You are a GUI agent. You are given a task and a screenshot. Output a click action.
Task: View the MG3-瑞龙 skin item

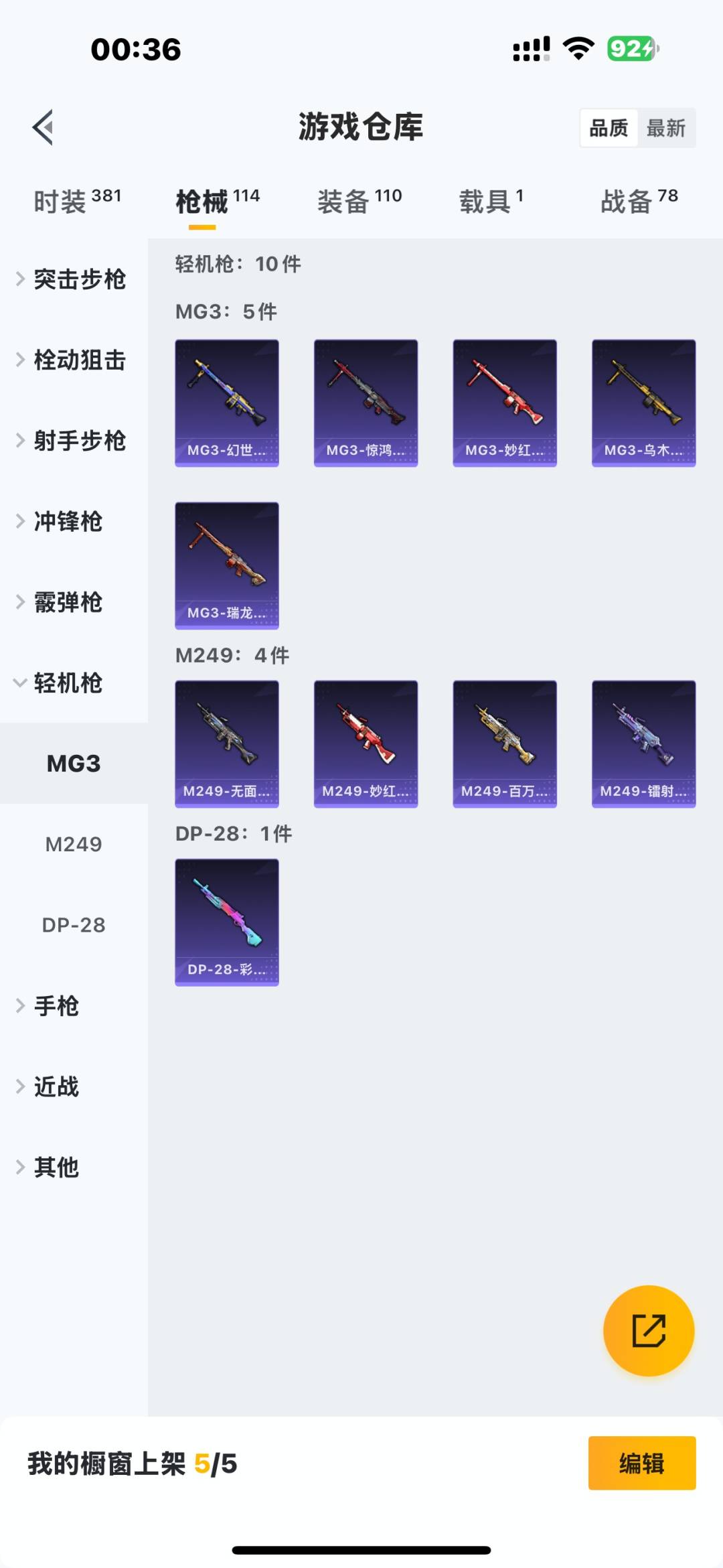[x=227, y=565]
